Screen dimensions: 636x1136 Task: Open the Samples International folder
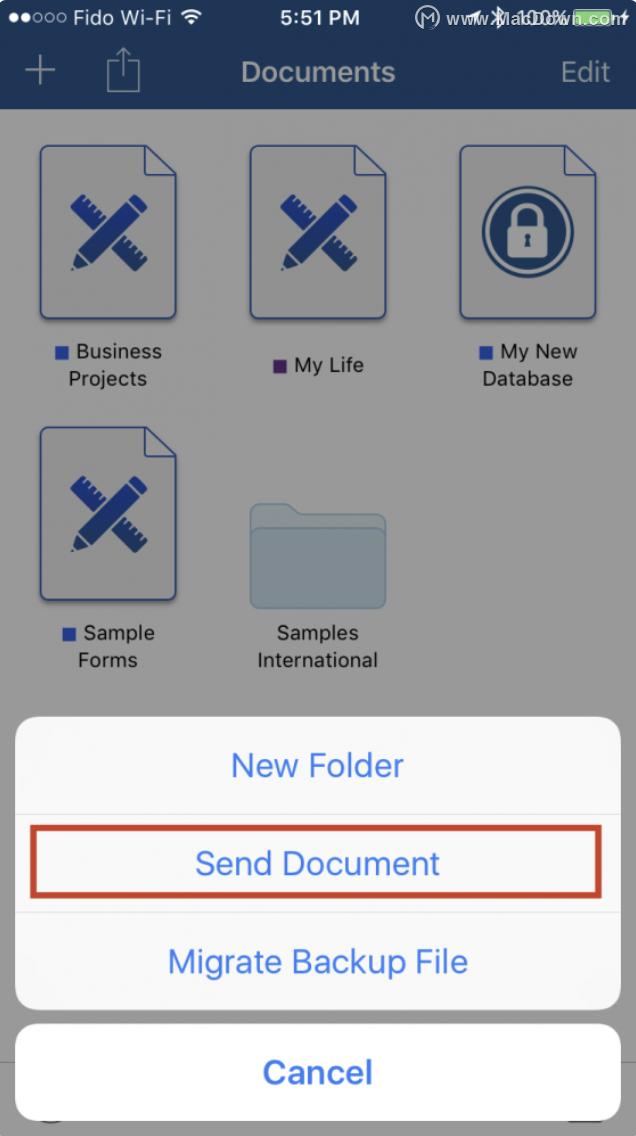click(x=318, y=556)
